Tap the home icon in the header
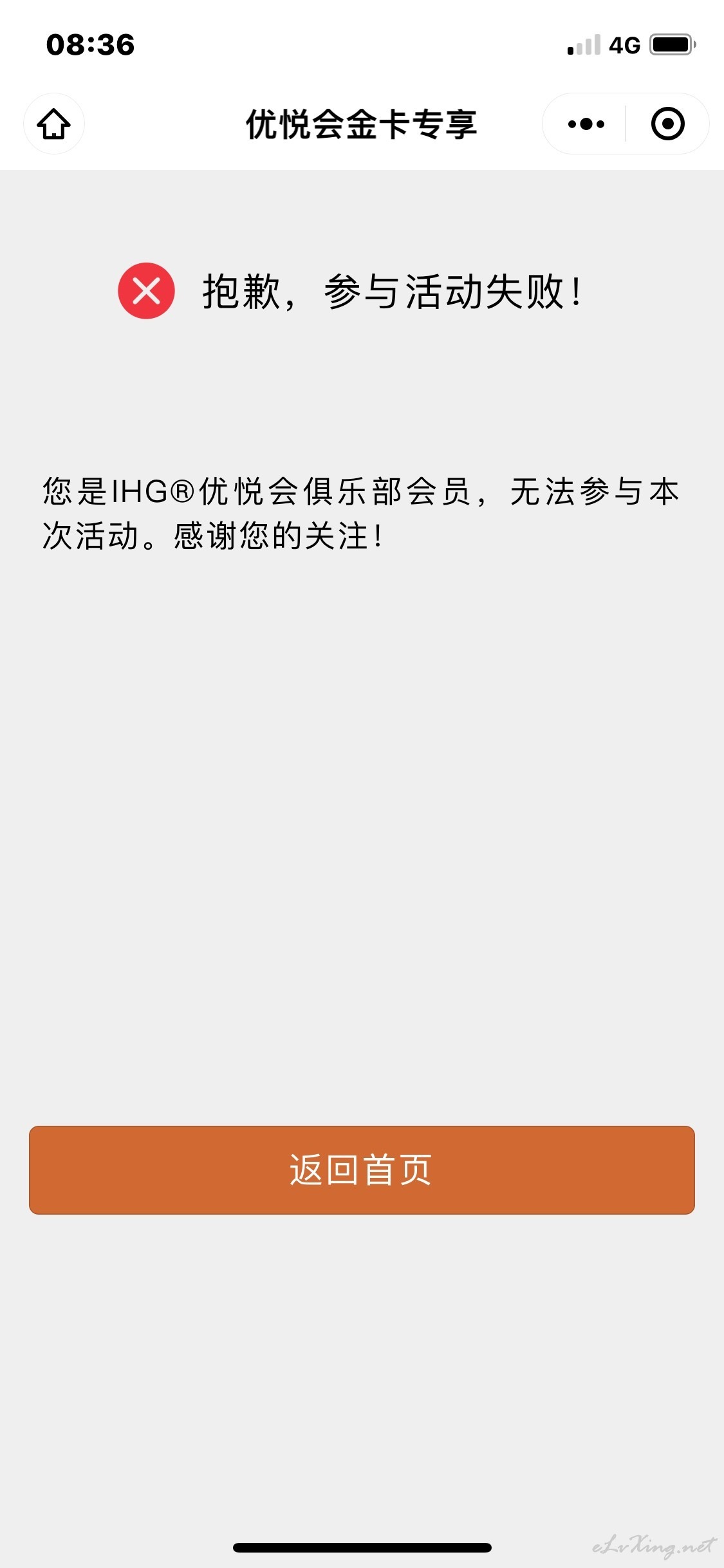The width and height of the screenshot is (724, 1568). 54,124
